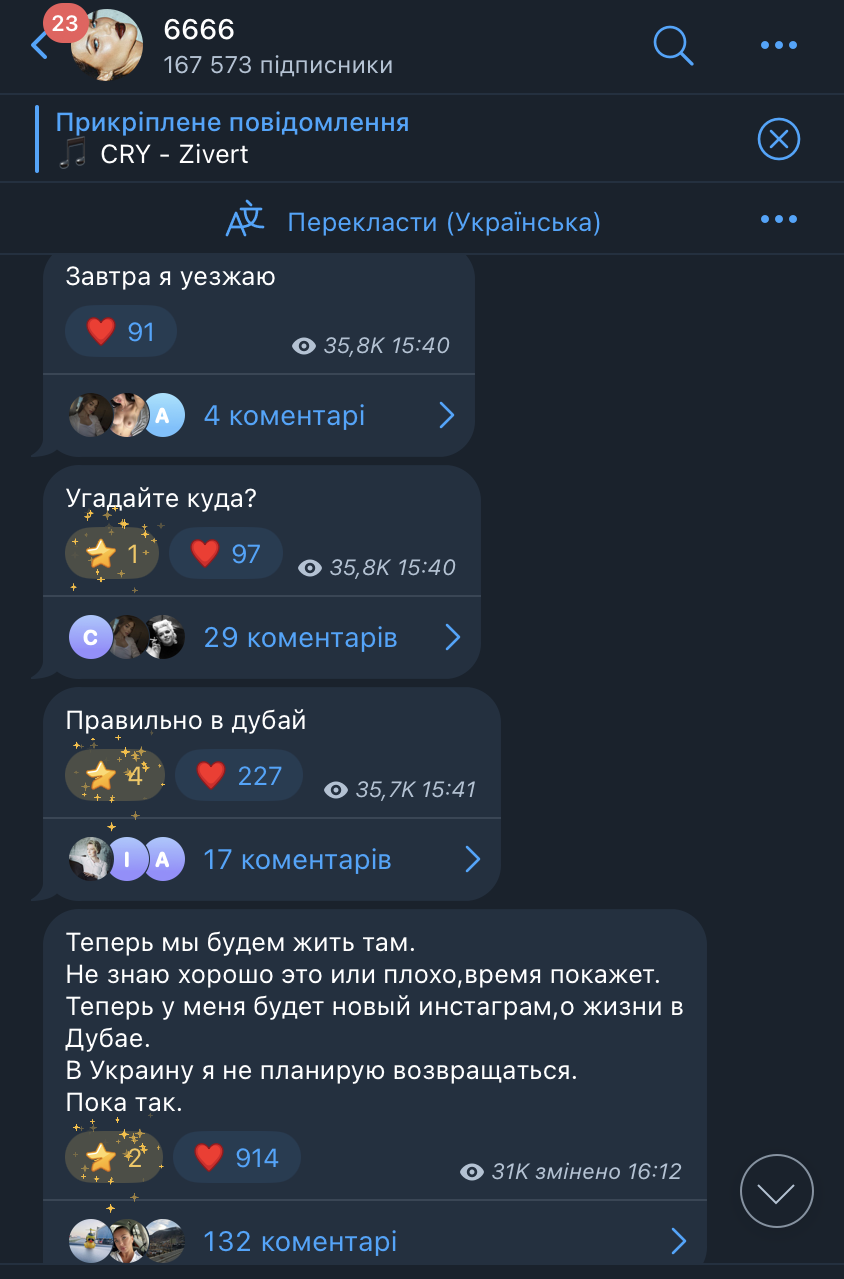Dismiss the pinned message bar

click(778, 139)
